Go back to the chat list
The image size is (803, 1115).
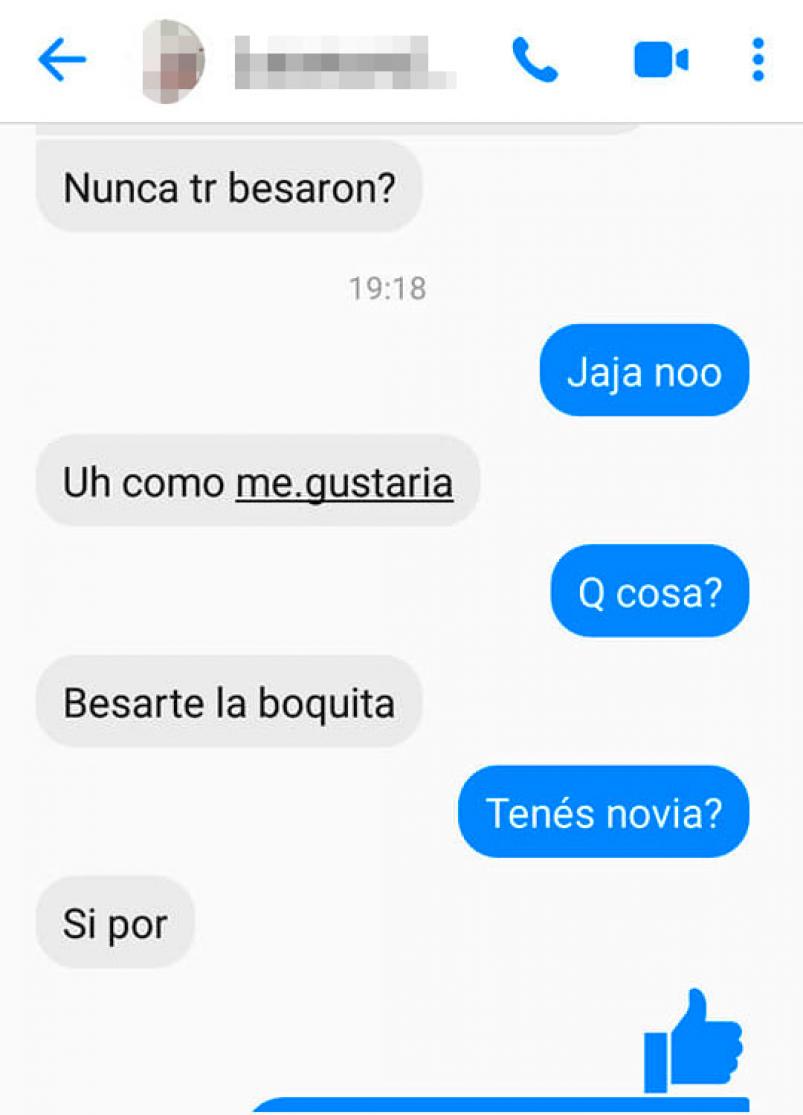[x=62, y=60]
